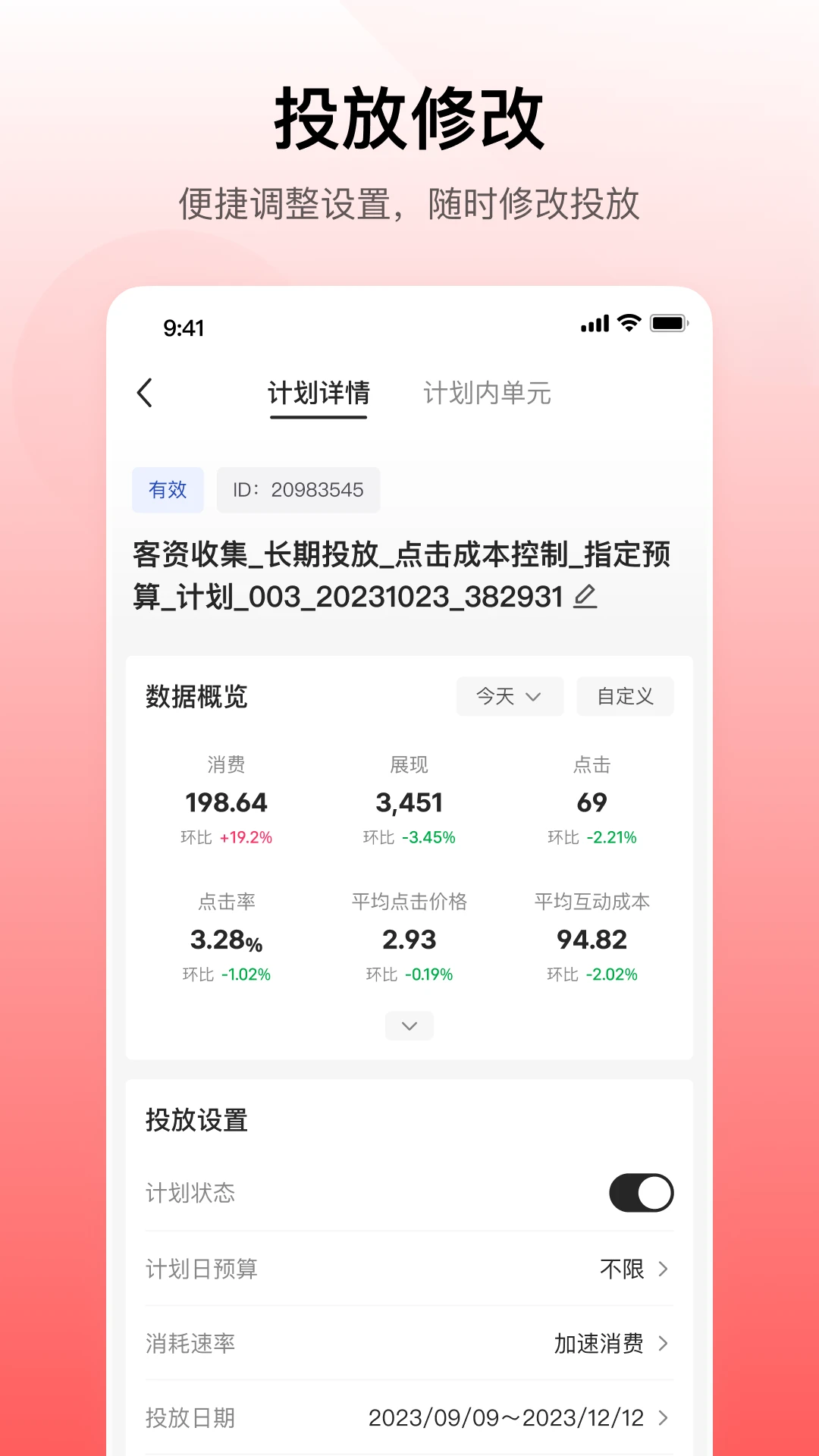Enable the plan status switch in 投放设置
The image size is (819, 1456).
tap(642, 1193)
